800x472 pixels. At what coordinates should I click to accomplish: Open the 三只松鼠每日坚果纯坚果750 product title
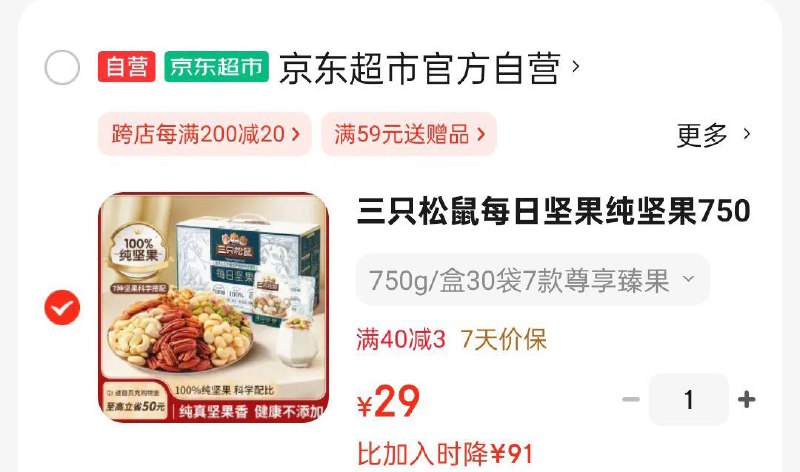point(554,212)
